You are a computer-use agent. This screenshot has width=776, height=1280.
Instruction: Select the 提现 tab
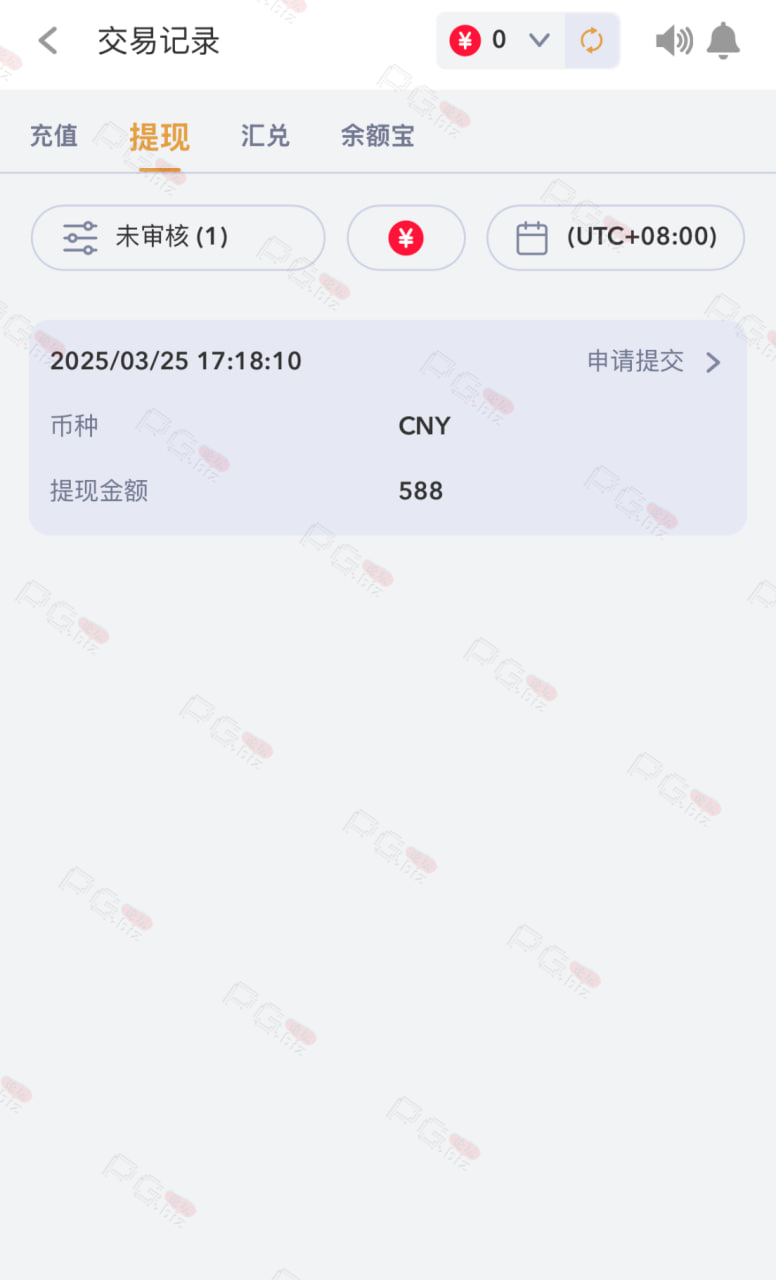(x=160, y=137)
